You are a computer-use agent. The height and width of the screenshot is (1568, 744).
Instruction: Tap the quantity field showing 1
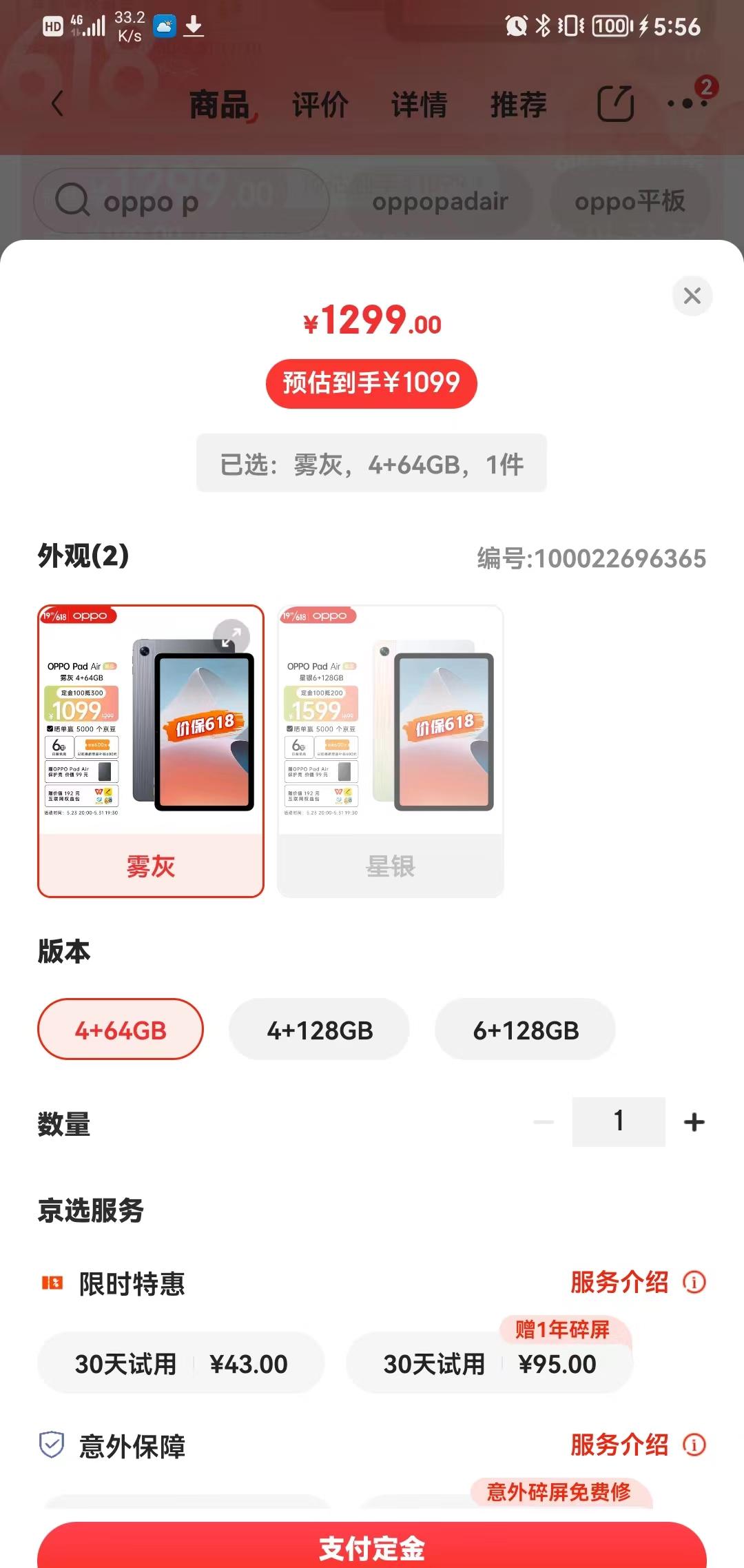[618, 1121]
